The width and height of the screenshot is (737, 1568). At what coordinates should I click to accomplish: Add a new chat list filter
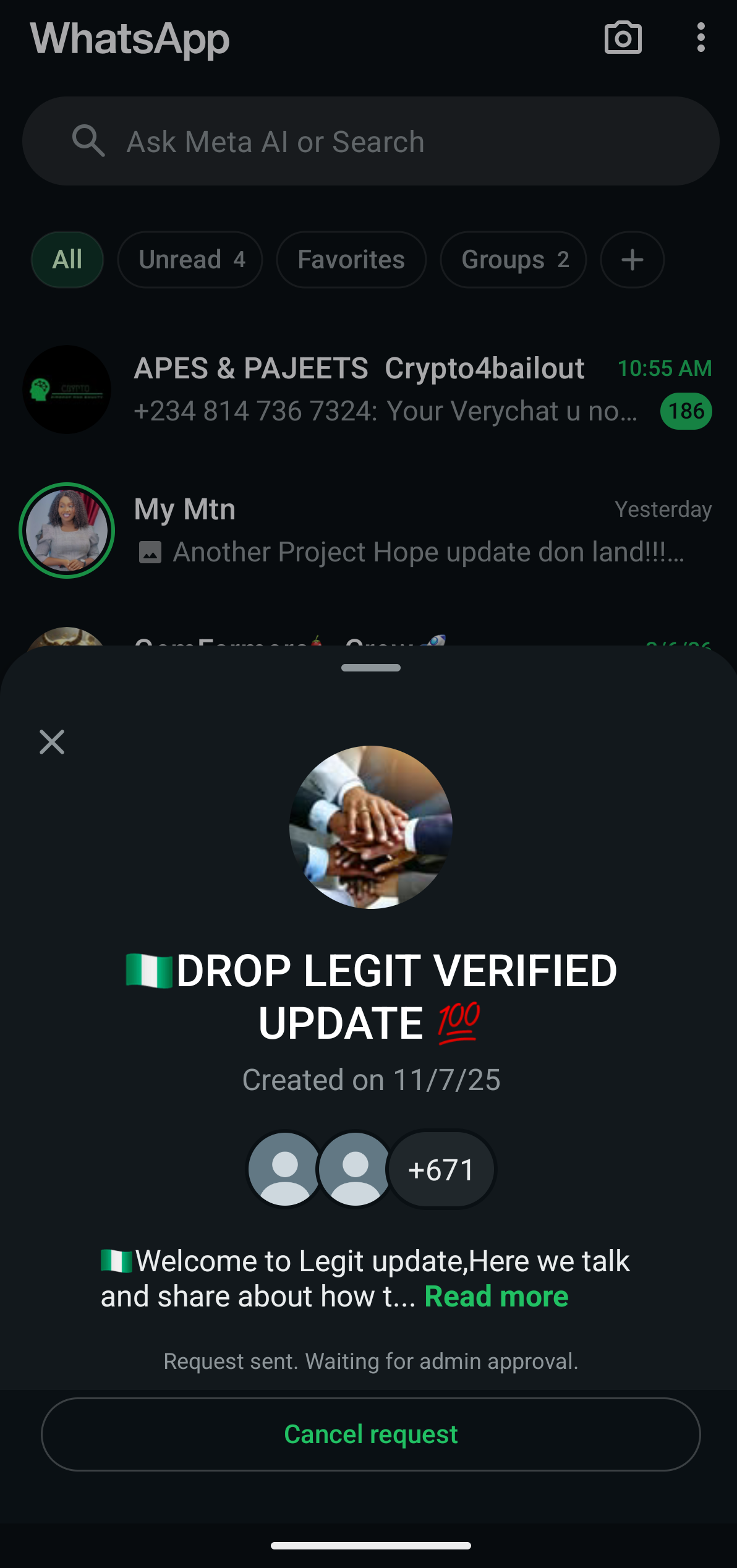point(632,260)
